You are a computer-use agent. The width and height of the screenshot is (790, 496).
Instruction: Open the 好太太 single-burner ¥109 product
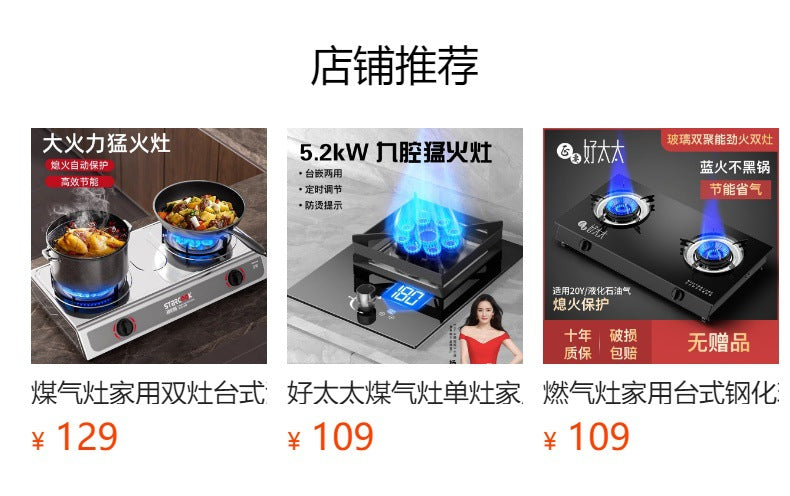[405, 246]
